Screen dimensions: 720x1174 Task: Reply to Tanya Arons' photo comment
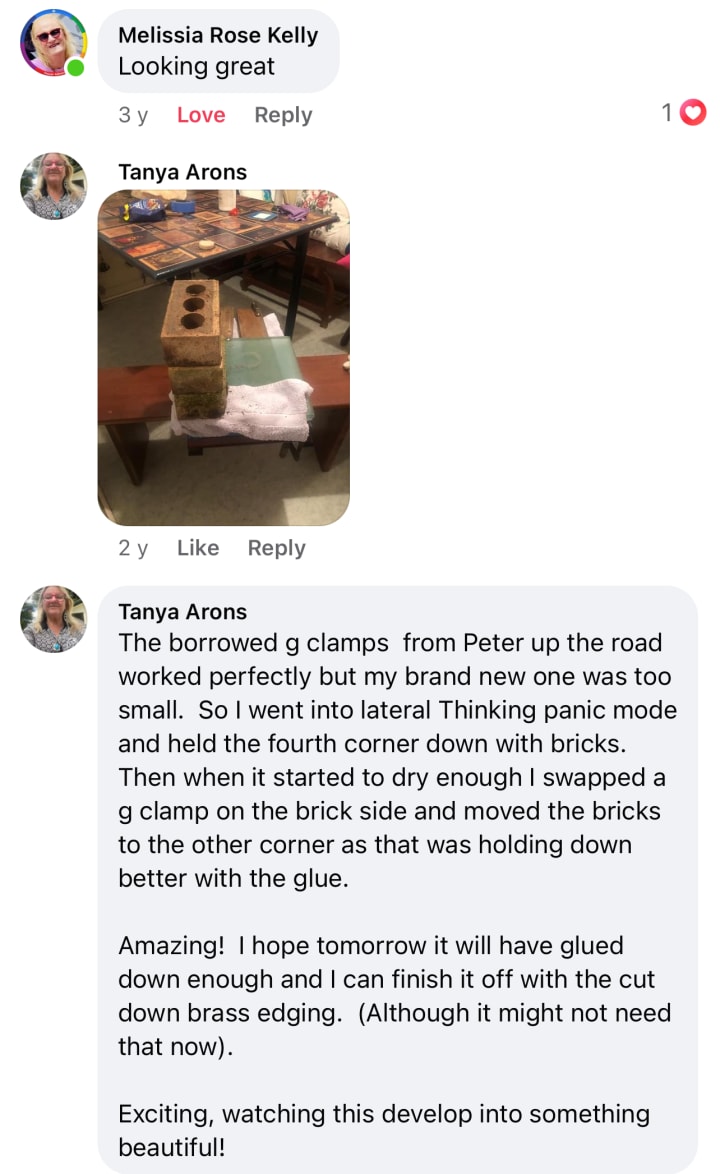276,548
